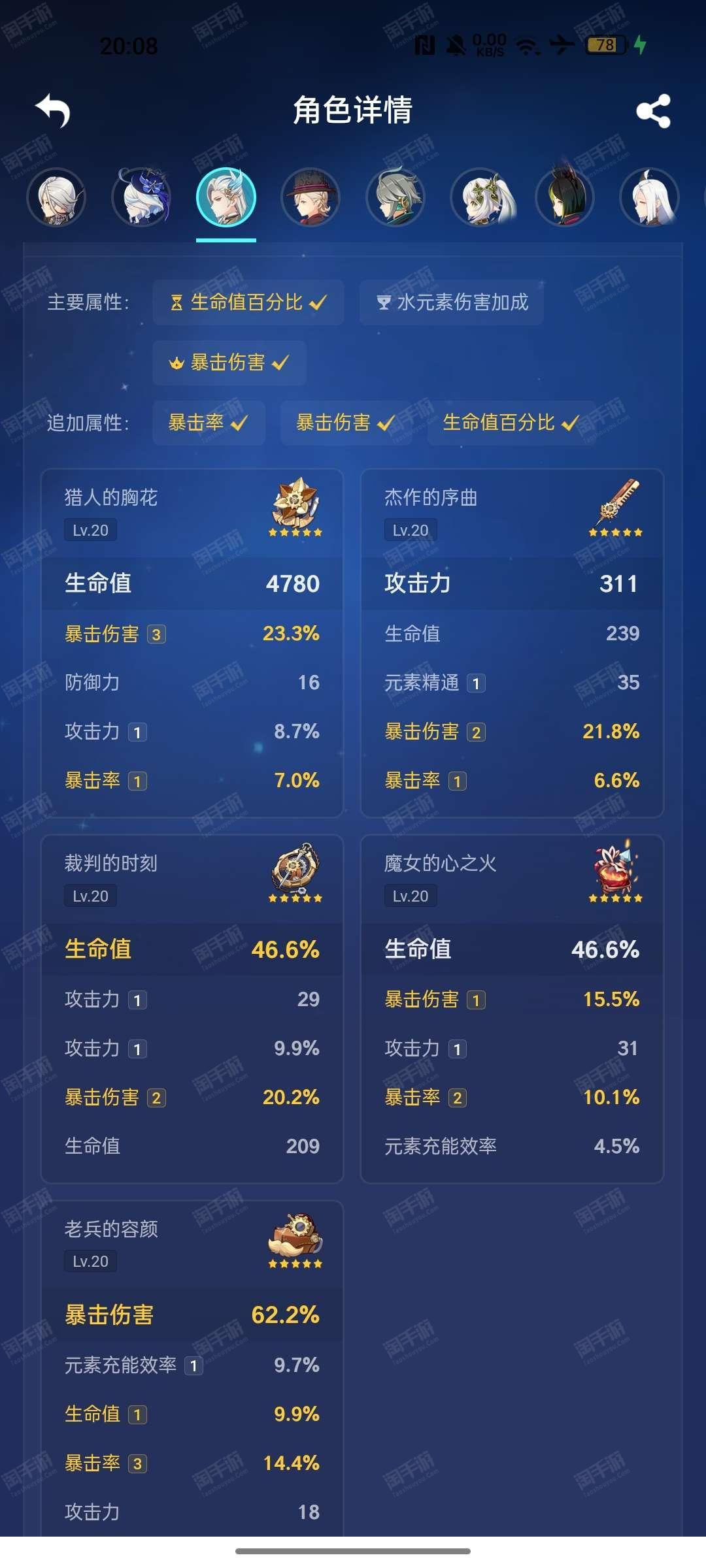Tap the 暴击率 chip in 追加属性
Image resolution: width=706 pixels, height=1568 pixels.
pyautogui.click(x=209, y=423)
